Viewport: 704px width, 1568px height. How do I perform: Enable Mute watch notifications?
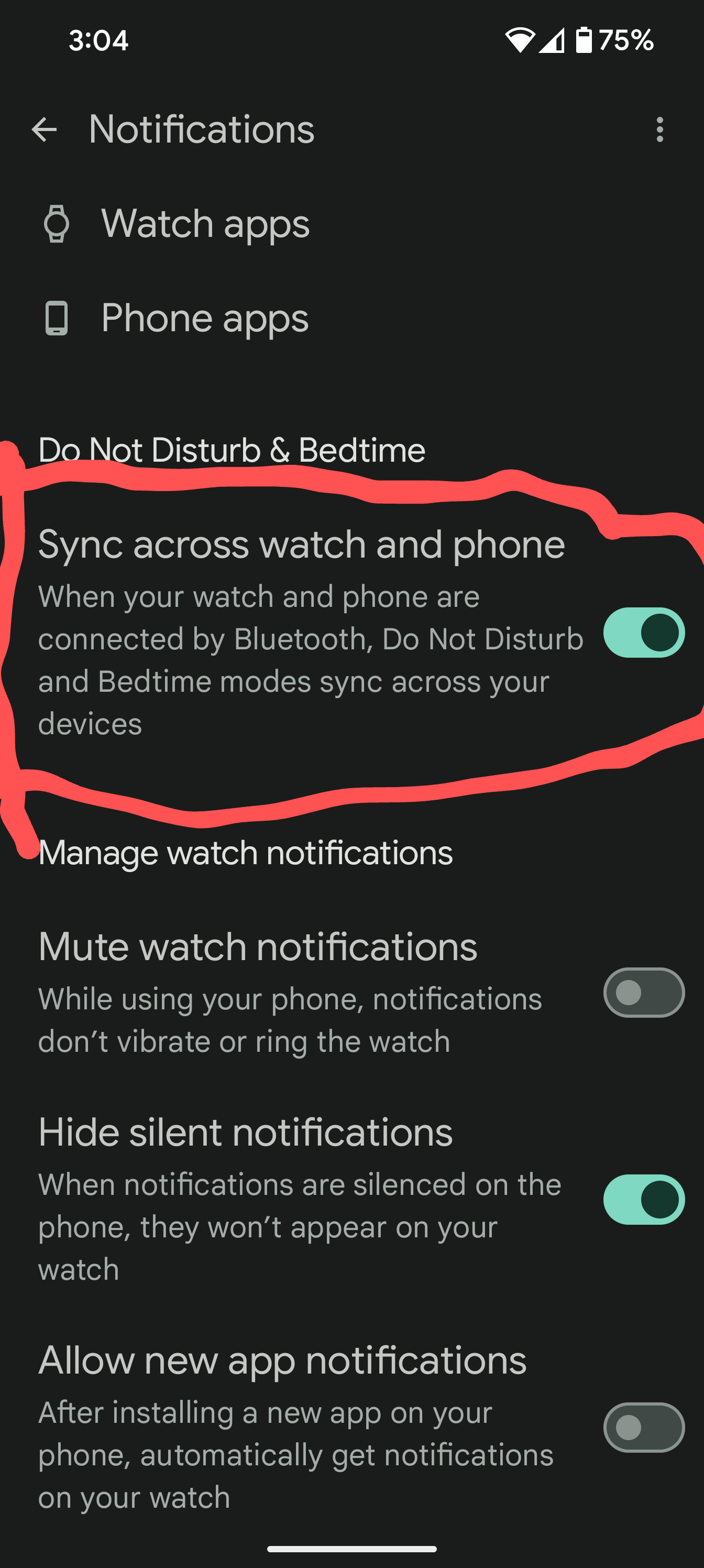[644, 992]
